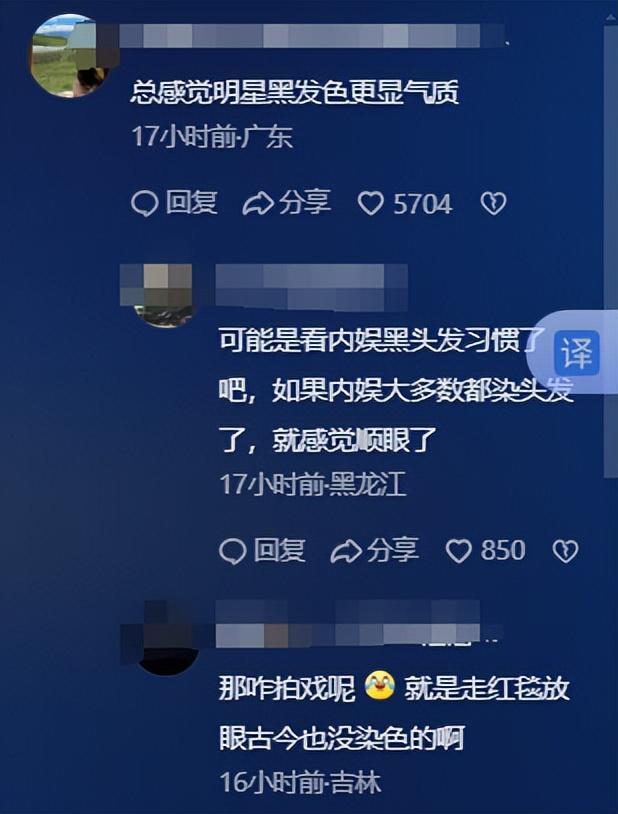This screenshot has width=618, height=814.
Task: Reply to the 广东 comment about black hair
Action: click(x=174, y=203)
